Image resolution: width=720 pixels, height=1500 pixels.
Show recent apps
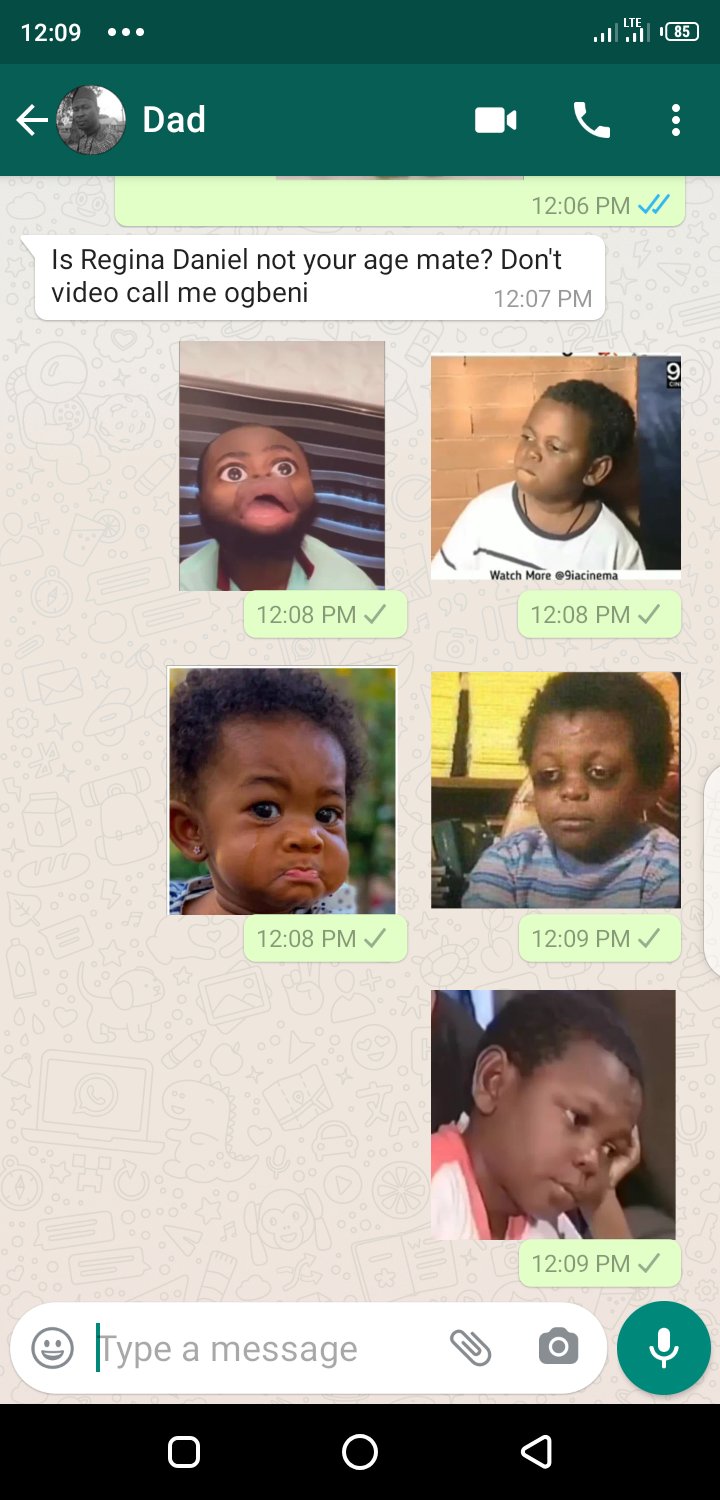click(x=184, y=1451)
